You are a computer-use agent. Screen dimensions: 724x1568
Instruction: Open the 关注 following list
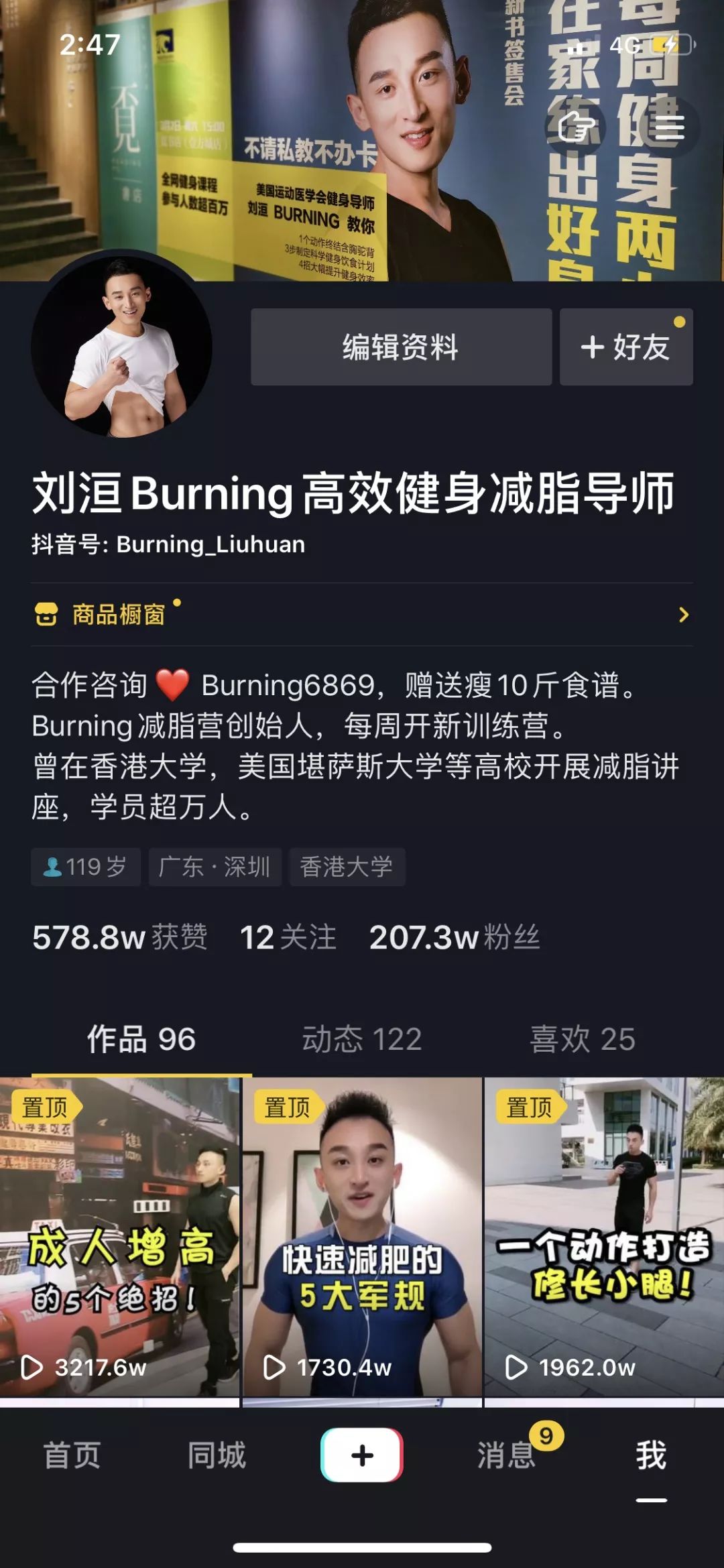click(288, 937)
